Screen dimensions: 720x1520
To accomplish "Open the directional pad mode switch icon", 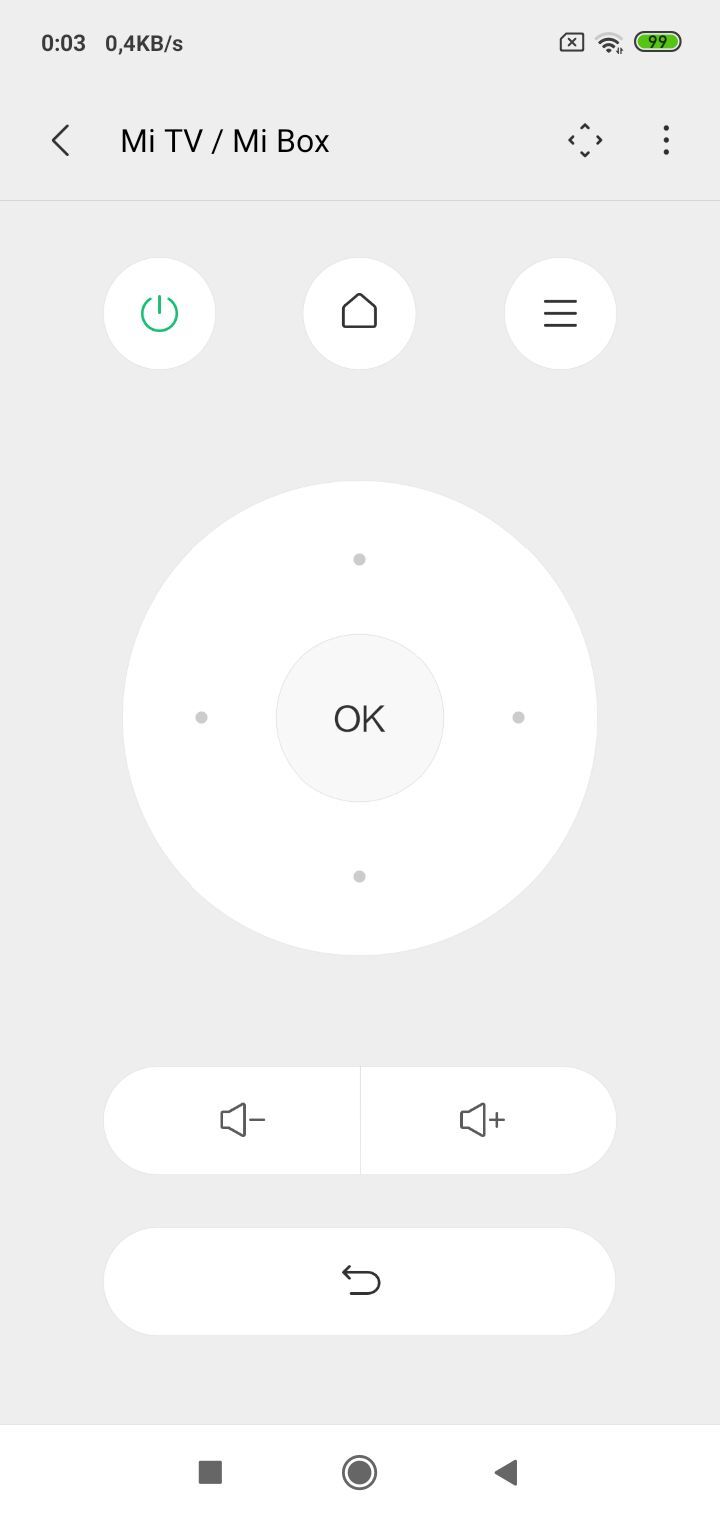I will tap(585, 141).
